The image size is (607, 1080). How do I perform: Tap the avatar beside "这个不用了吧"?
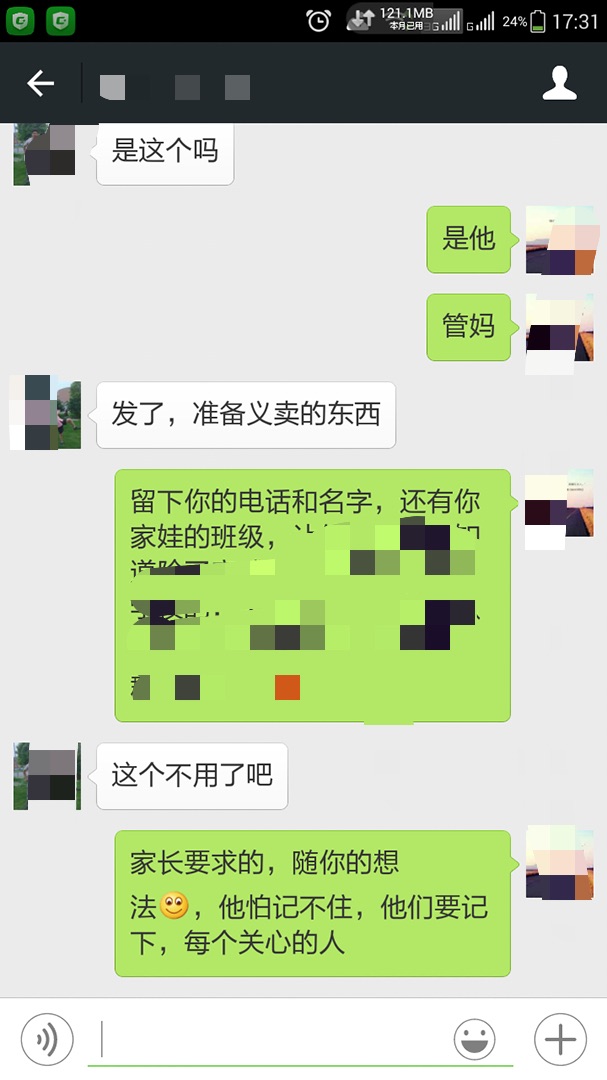tap(47, 776)
